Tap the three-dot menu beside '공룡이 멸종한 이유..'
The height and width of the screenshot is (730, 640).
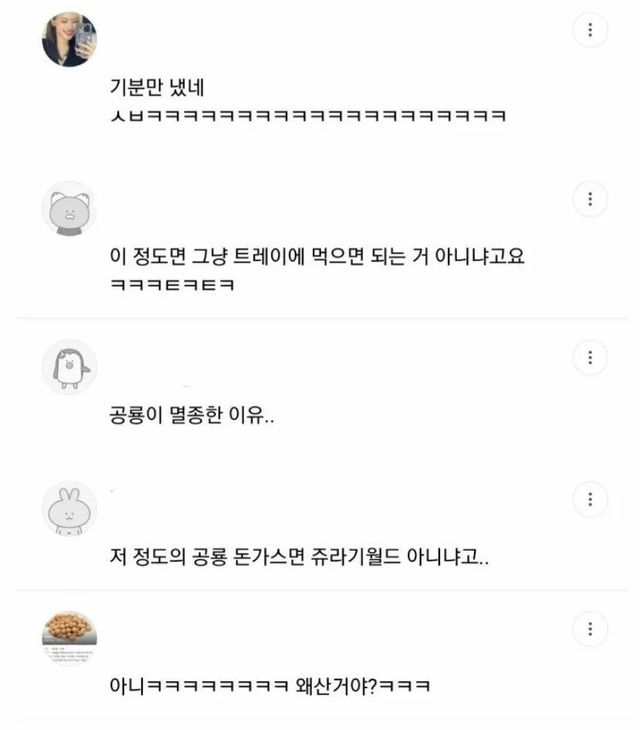[x=590, y=357]
